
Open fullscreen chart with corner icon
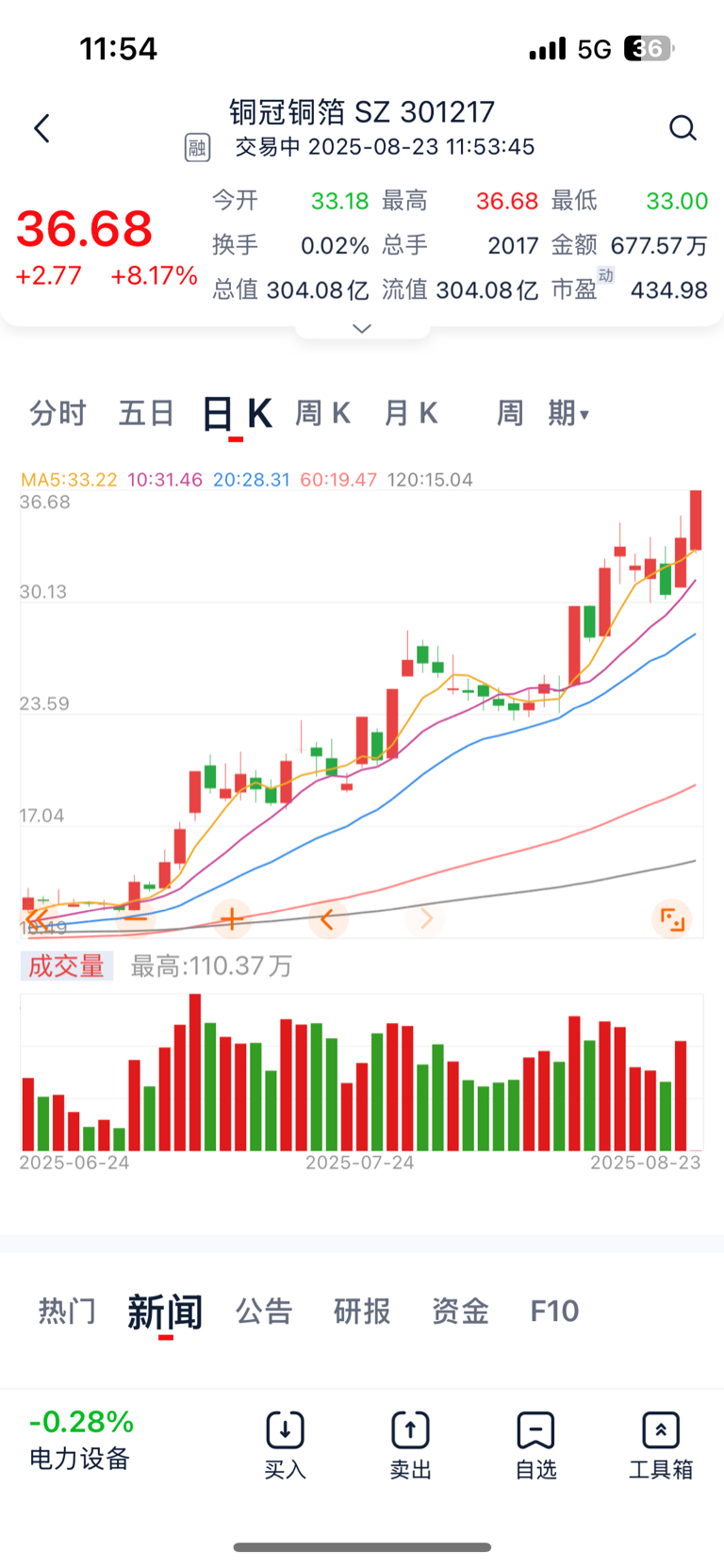672,918
